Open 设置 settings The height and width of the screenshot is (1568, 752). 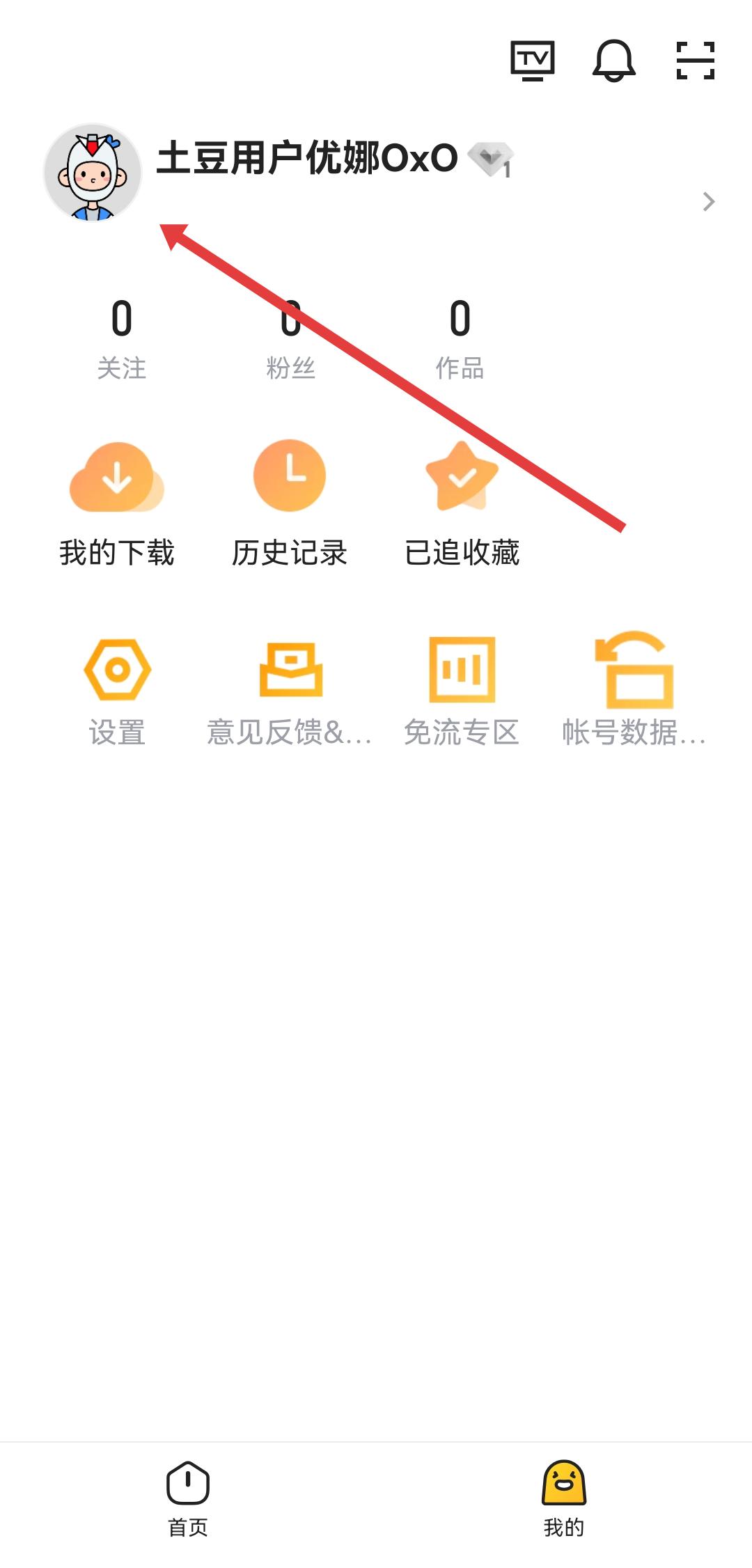pos(117,691)
